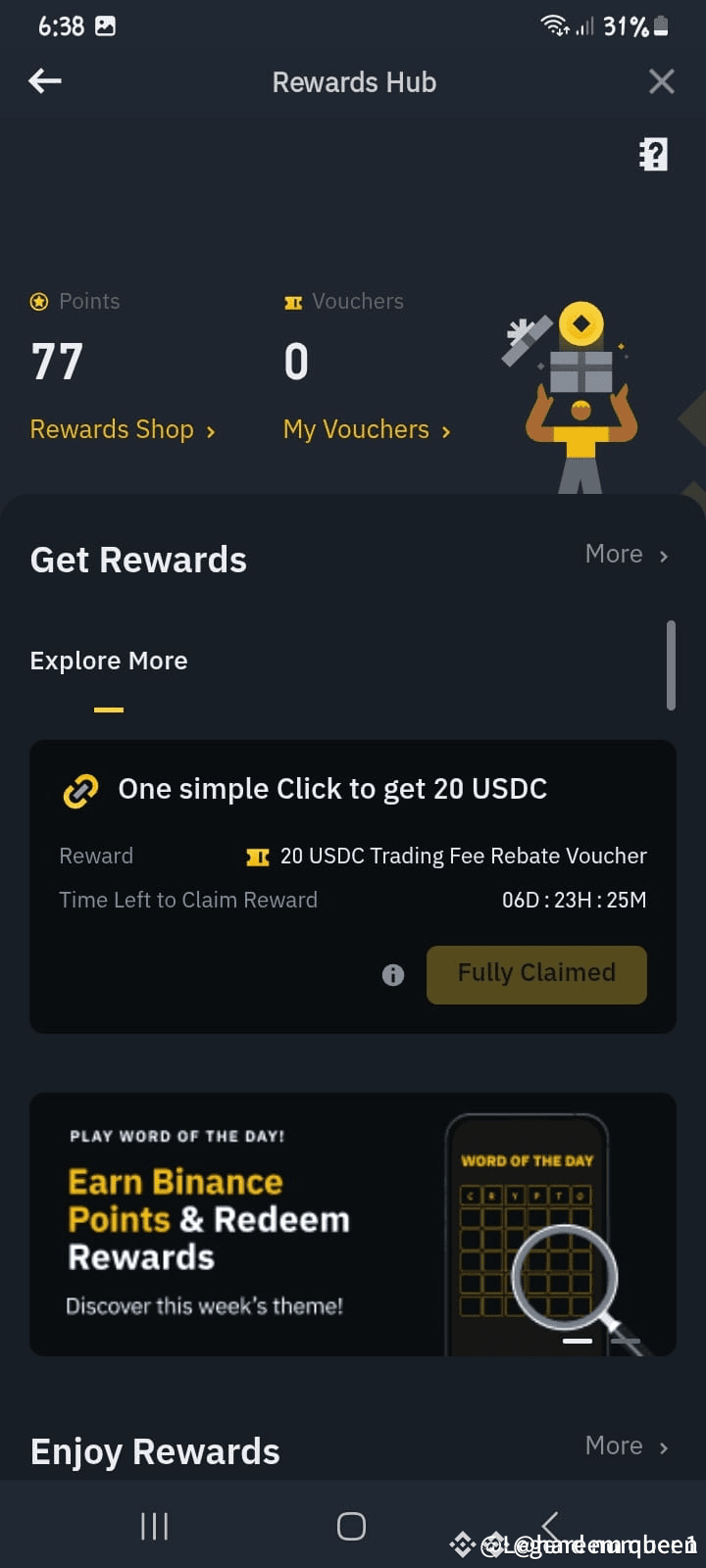Select the Explore More tab
Viewport: 706px width, 1568px height.
[109, 661]
